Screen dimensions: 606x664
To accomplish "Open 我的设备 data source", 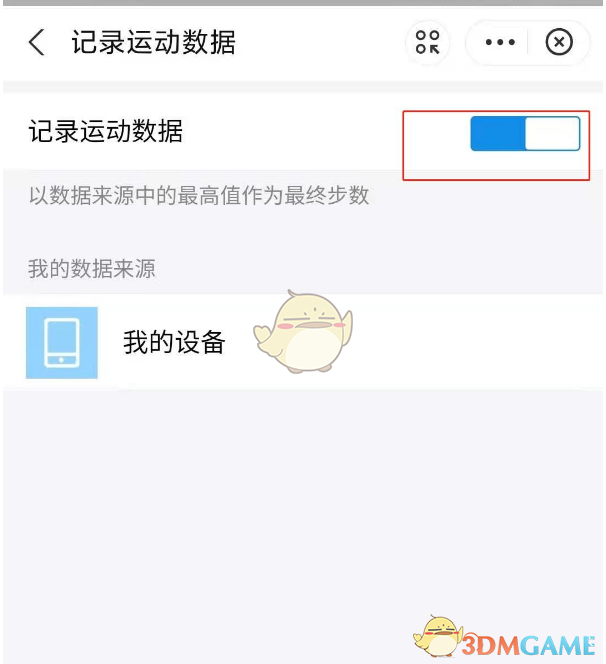I will point(175,343).
